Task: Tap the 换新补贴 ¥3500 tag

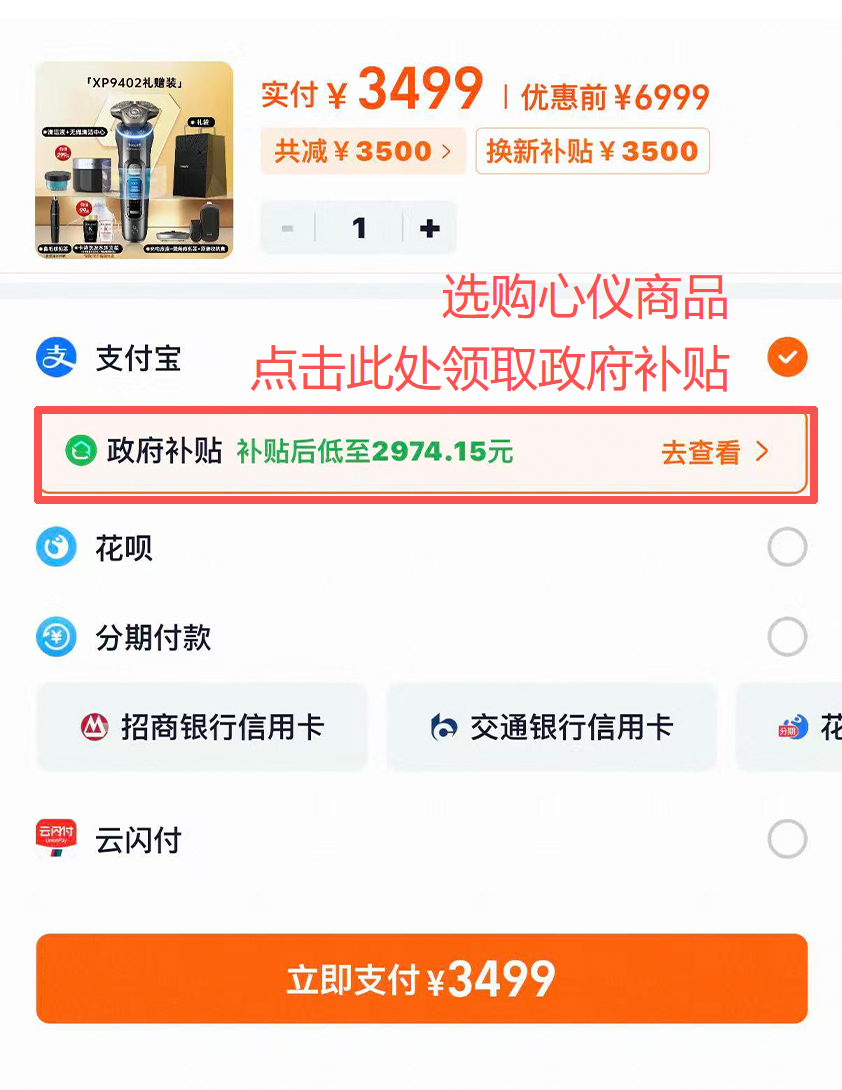Action: [592, 151]
